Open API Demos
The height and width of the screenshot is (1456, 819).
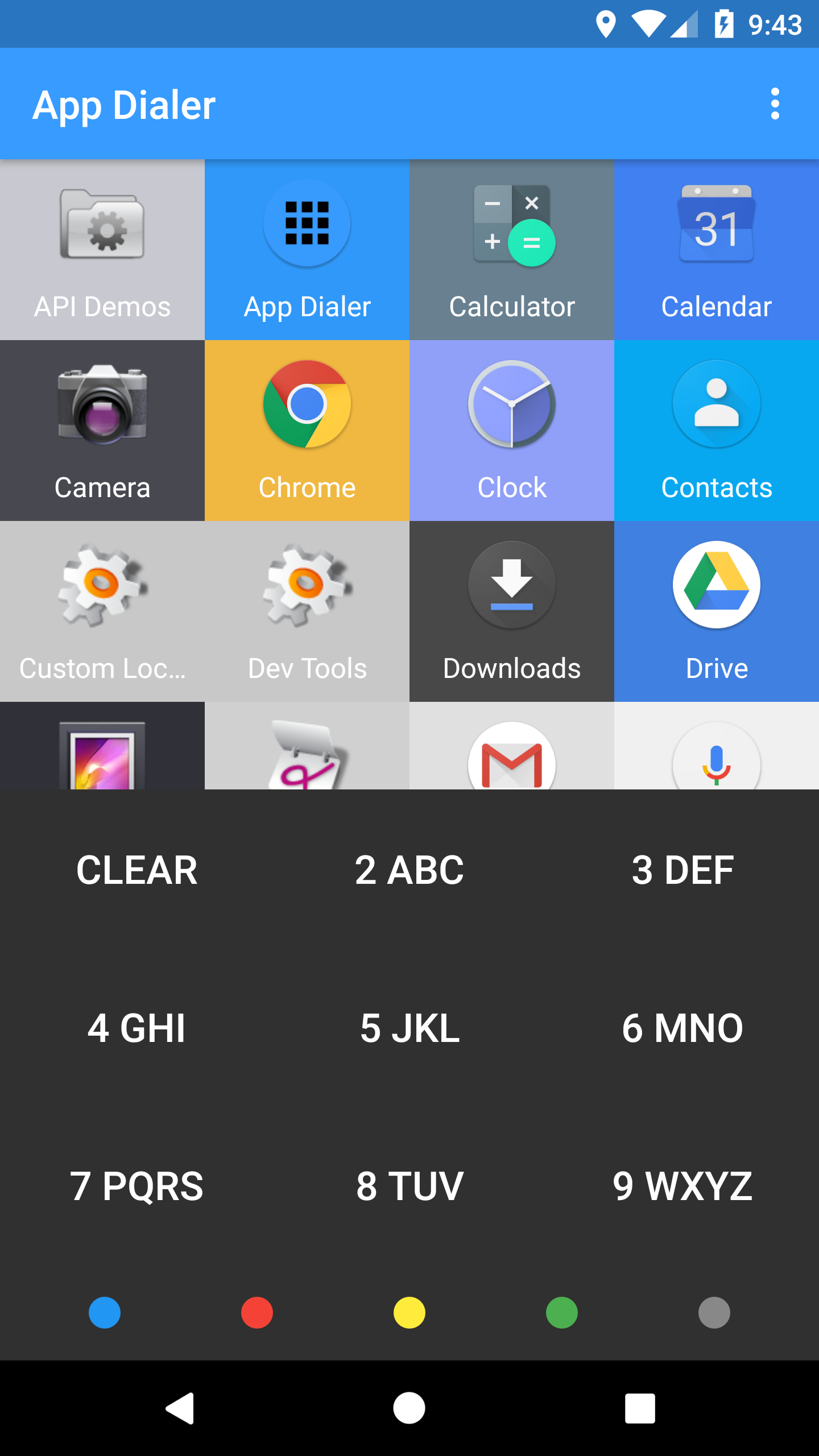tap(102, 250)
